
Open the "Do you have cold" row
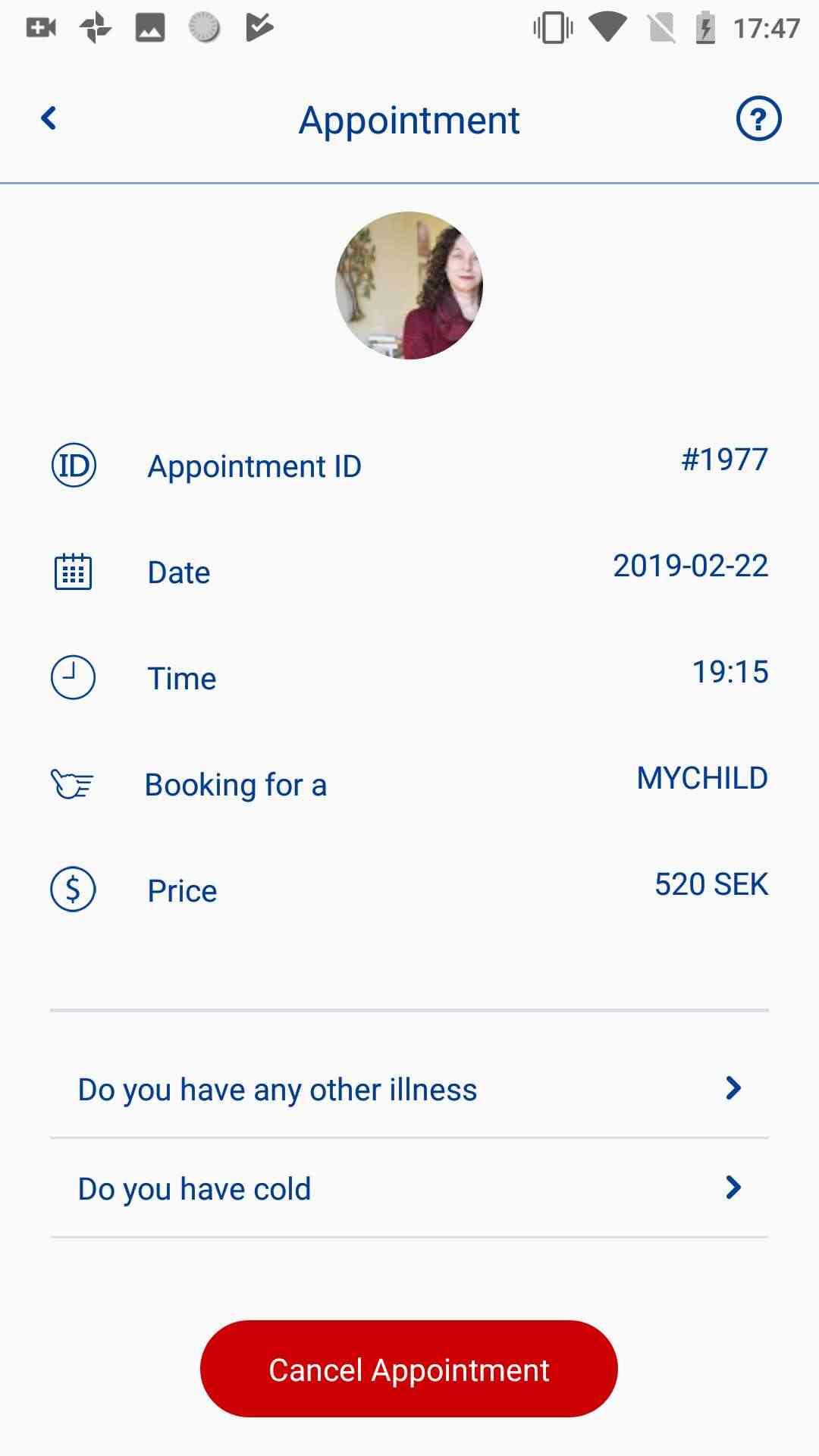point(409,1188)
